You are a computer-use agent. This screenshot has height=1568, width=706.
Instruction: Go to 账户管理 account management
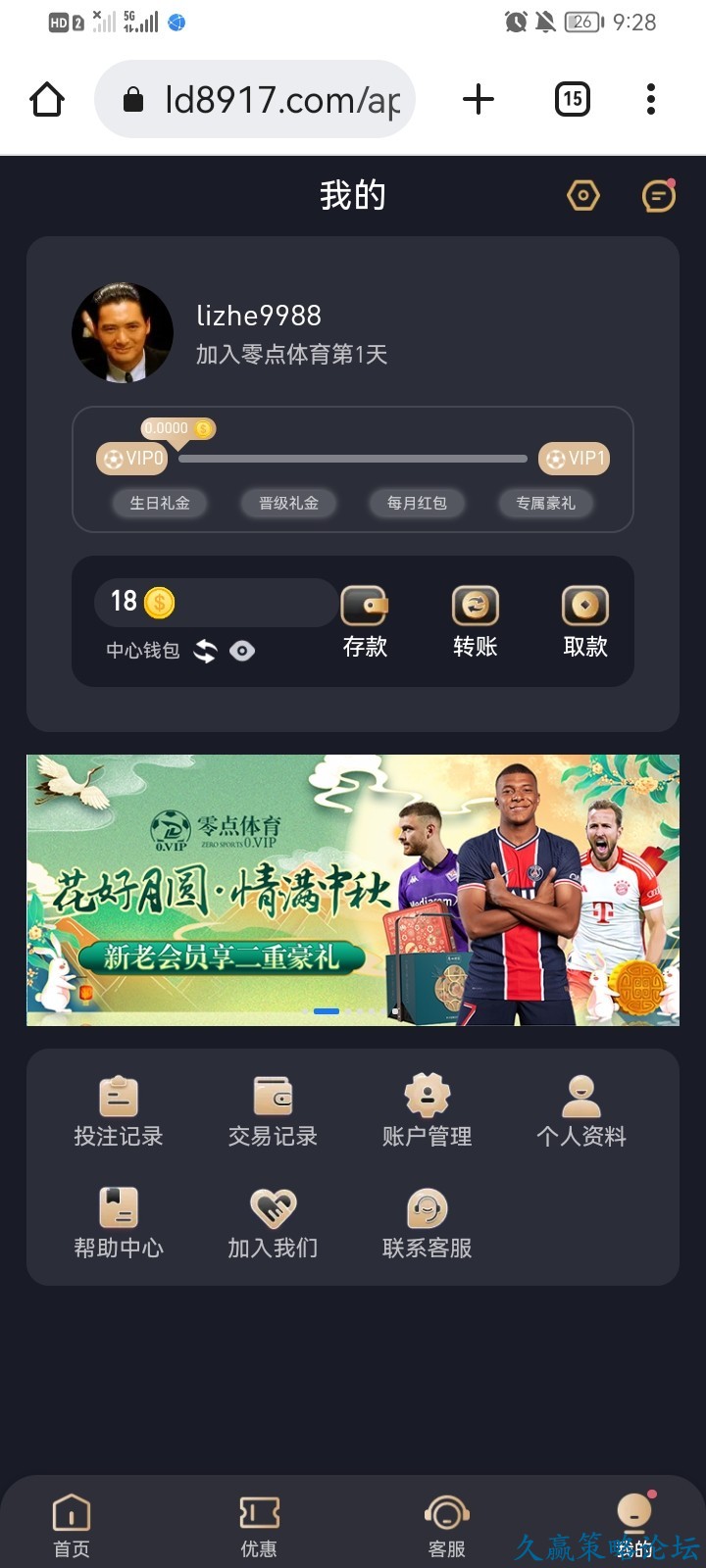(x=428, y=1112)
